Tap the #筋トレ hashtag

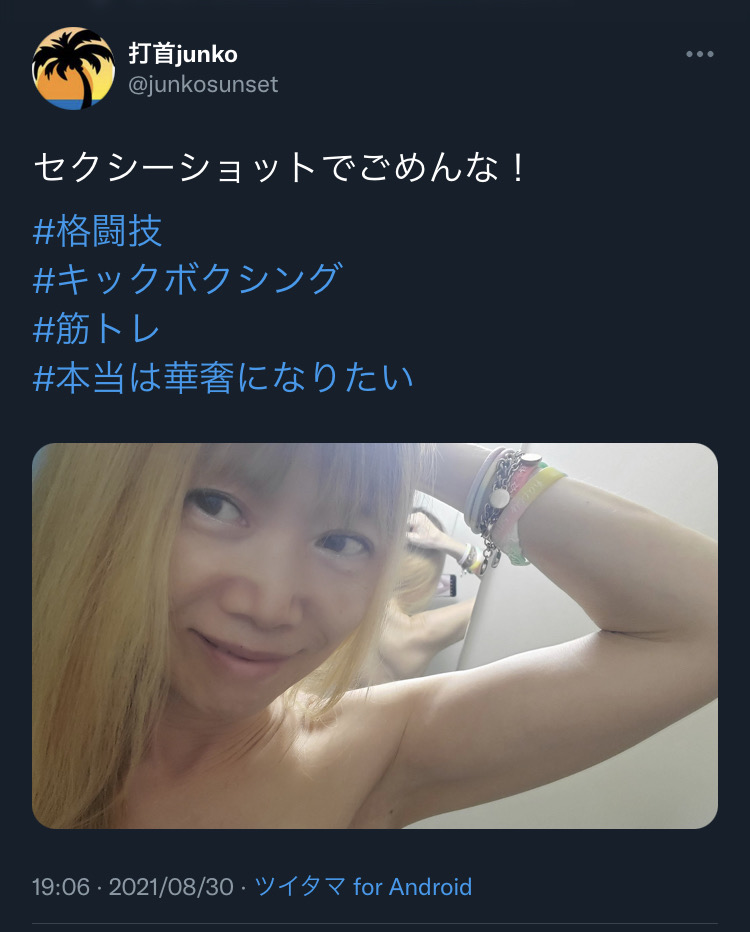97,329
